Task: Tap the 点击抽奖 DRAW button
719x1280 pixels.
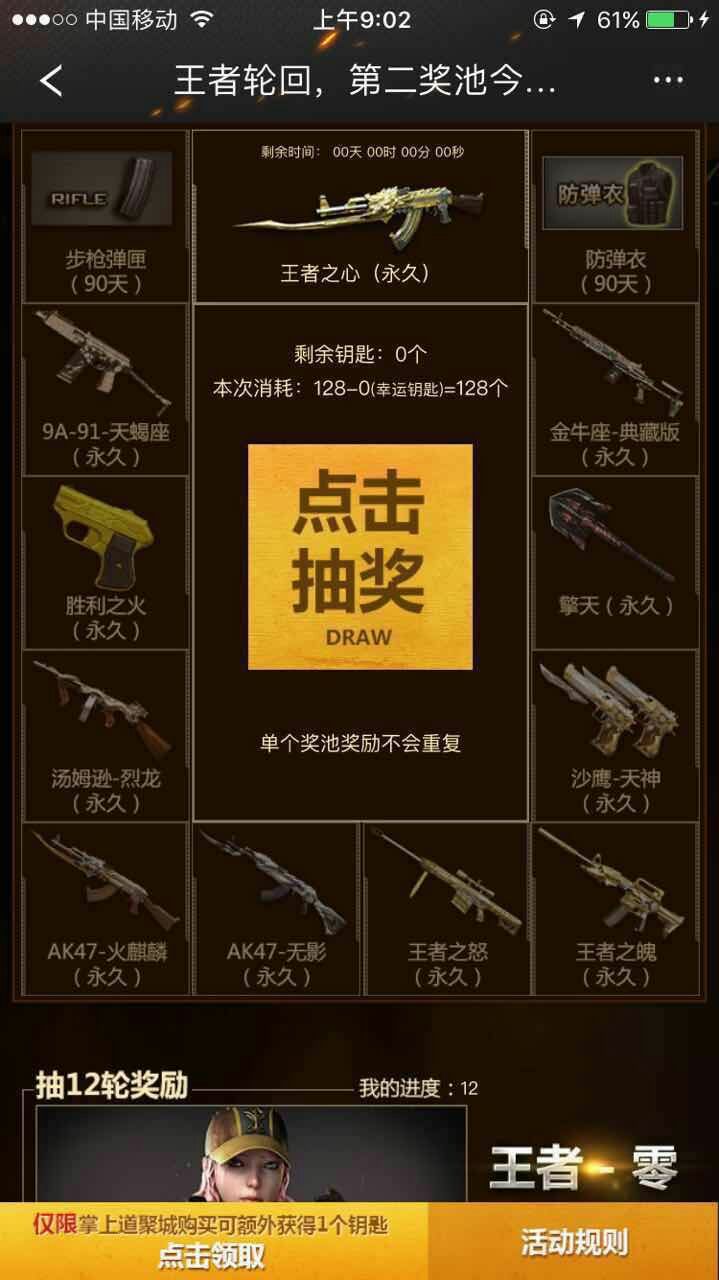Action: click(x=360, y=557)
